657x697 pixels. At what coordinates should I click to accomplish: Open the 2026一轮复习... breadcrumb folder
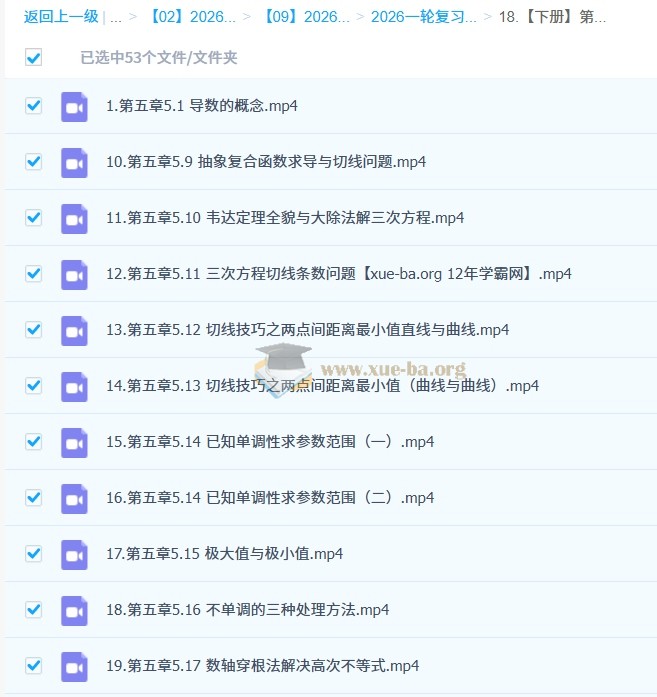(x=423, y=17)
